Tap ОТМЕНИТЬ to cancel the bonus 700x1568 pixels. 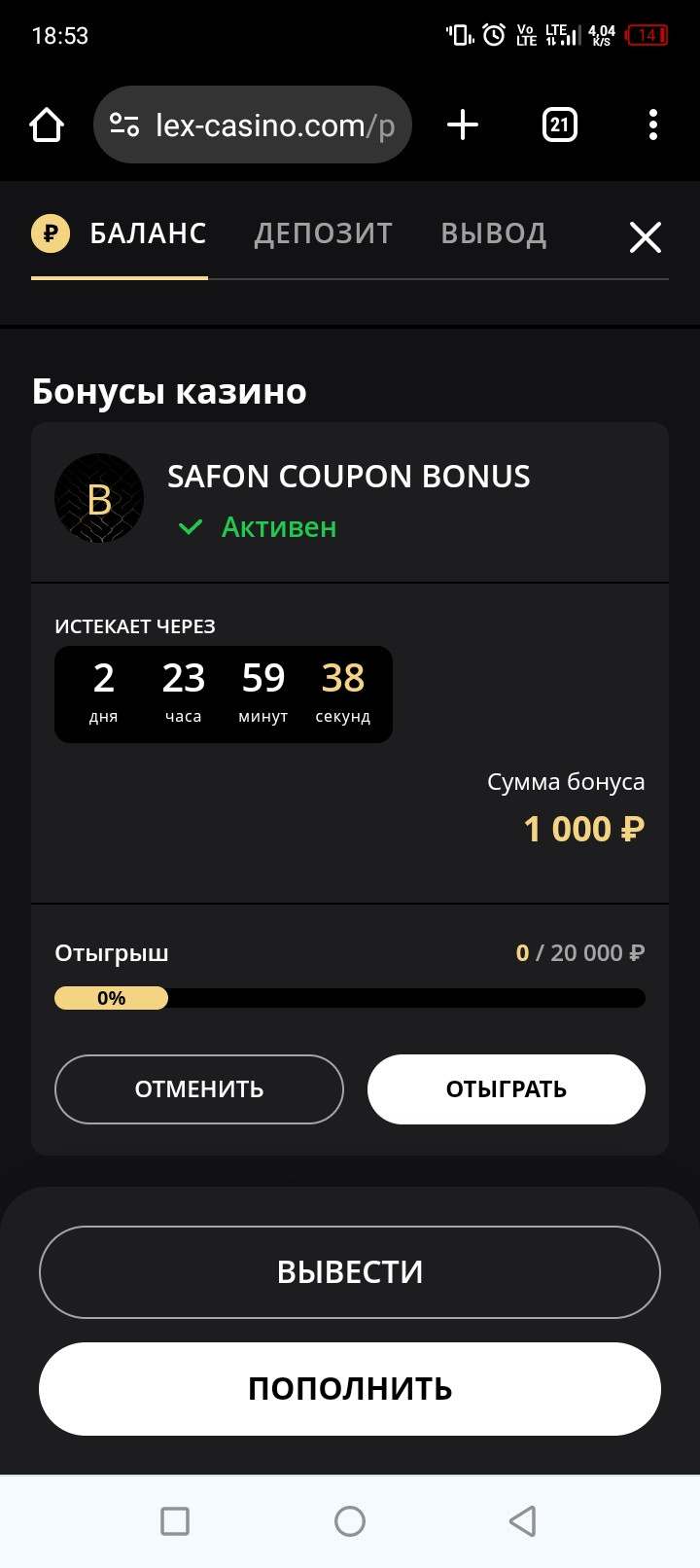(x=199, y=1089)
